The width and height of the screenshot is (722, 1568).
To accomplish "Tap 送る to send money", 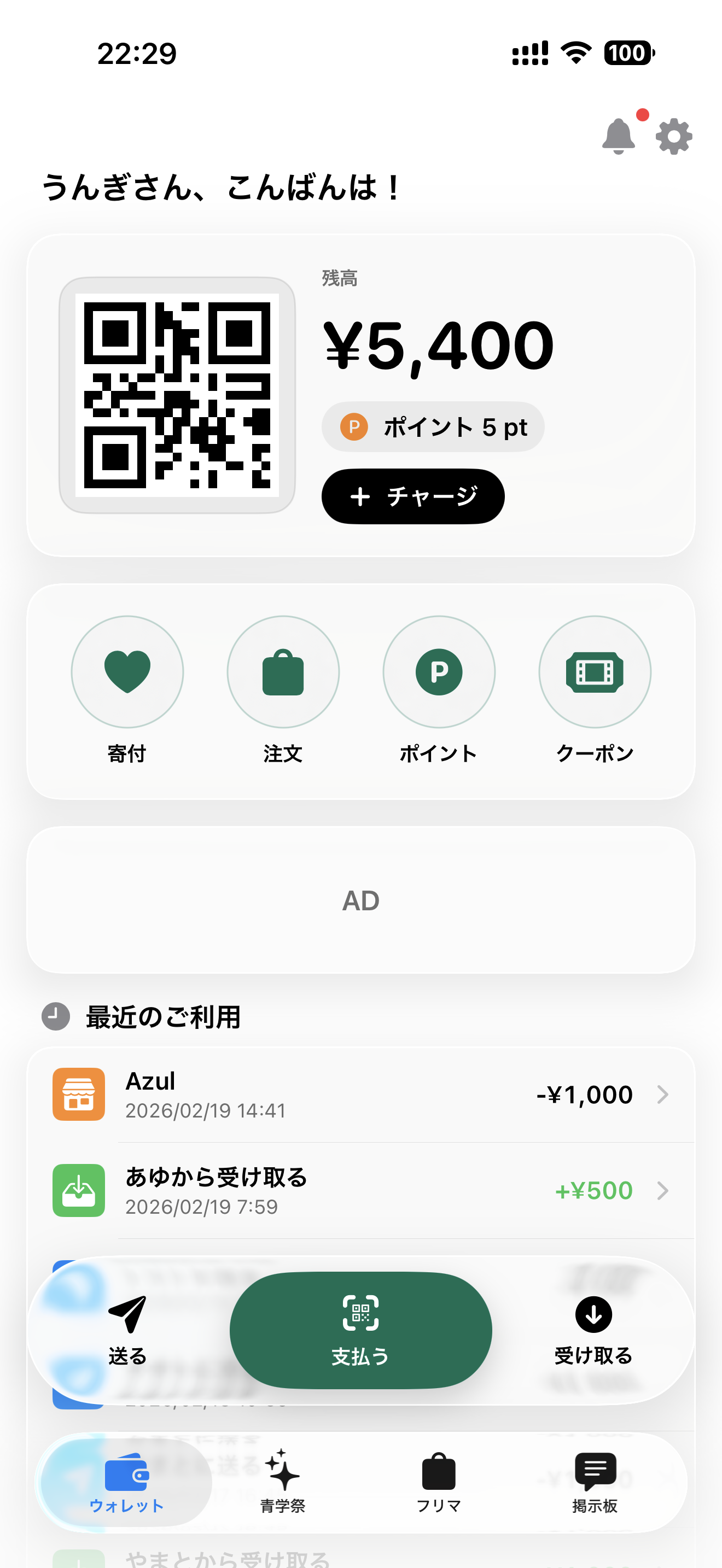I will click(127, 1330).
